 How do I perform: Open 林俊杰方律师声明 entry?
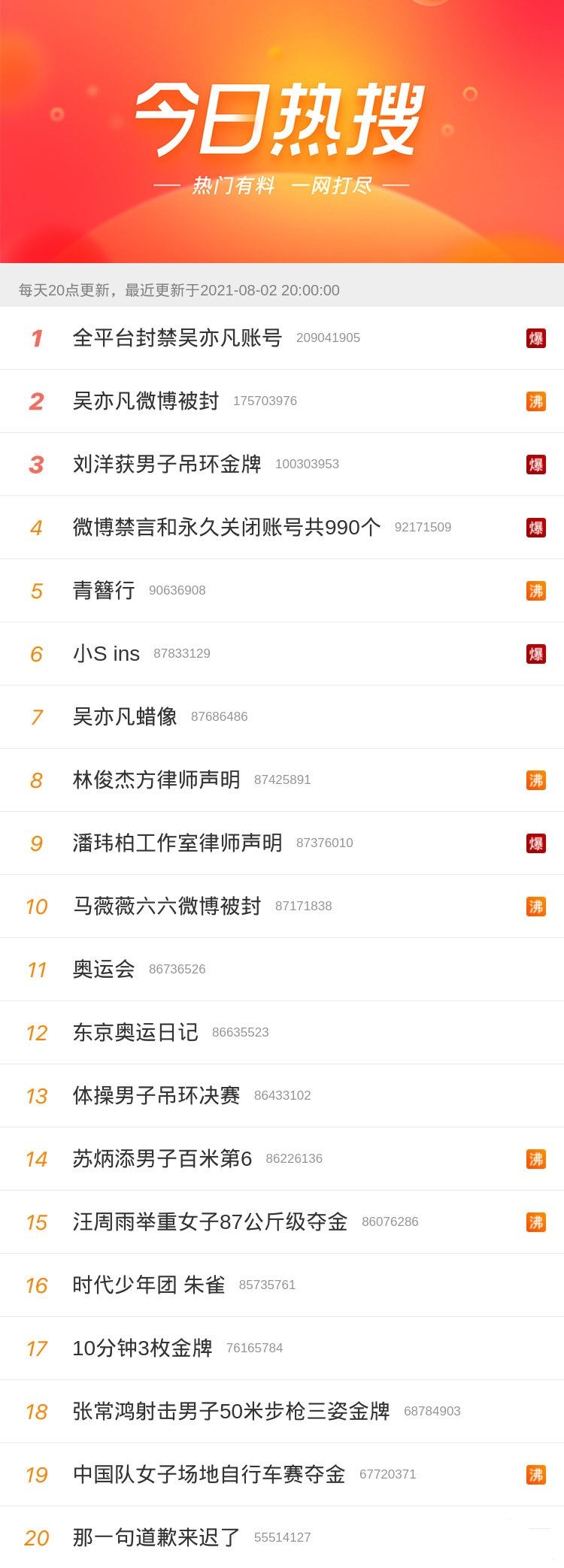tap(156, 780)
